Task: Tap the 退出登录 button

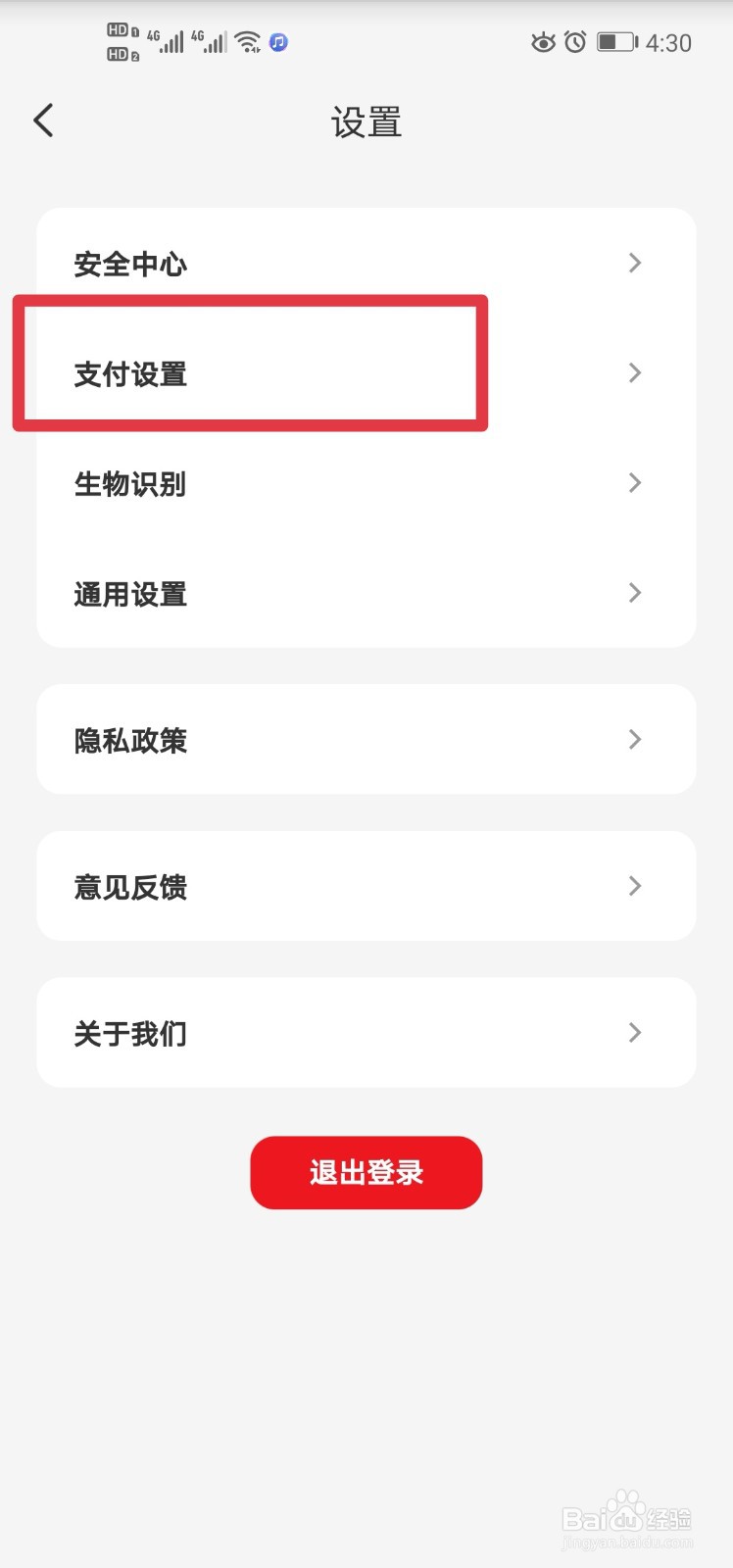Action: pos(366,1172)
